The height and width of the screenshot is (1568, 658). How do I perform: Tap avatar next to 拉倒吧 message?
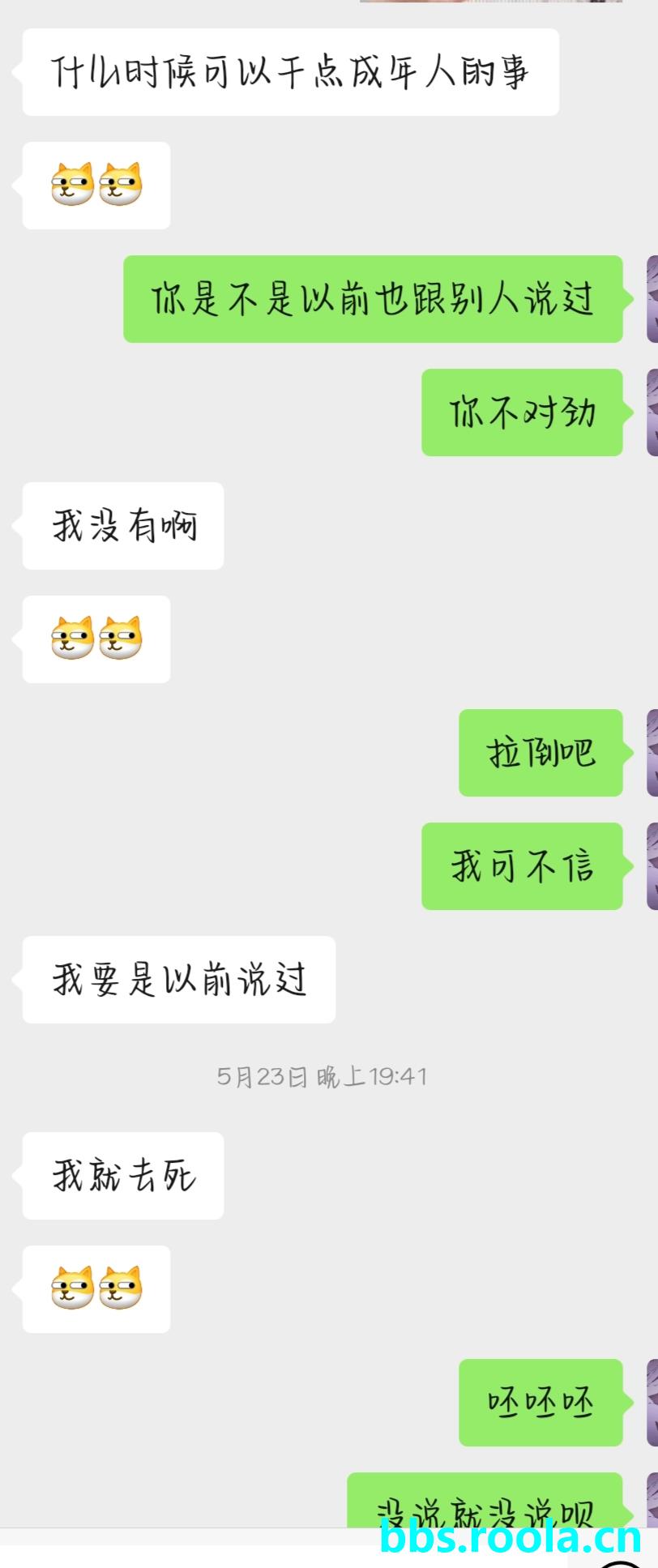tap(652, 753)
